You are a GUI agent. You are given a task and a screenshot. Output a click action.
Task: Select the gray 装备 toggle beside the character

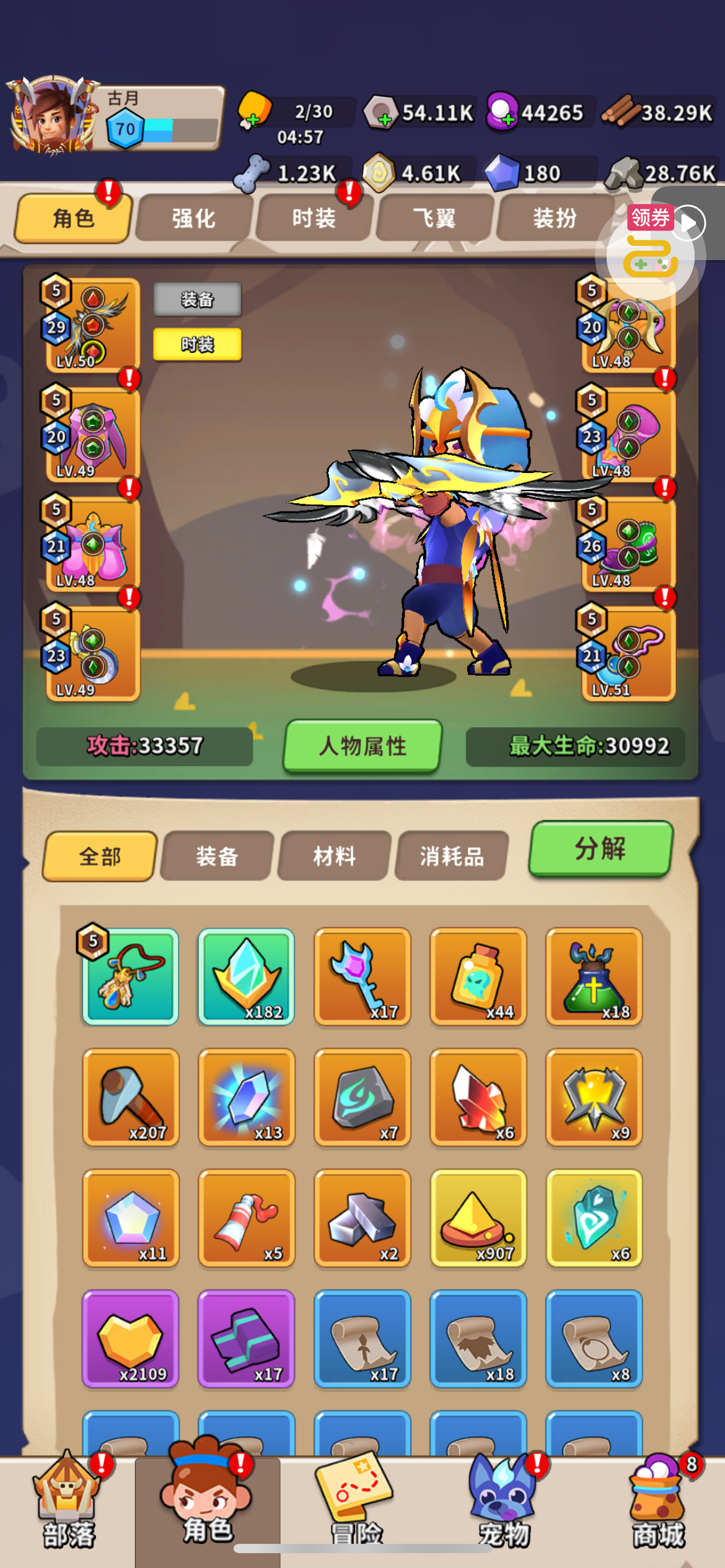197,300
